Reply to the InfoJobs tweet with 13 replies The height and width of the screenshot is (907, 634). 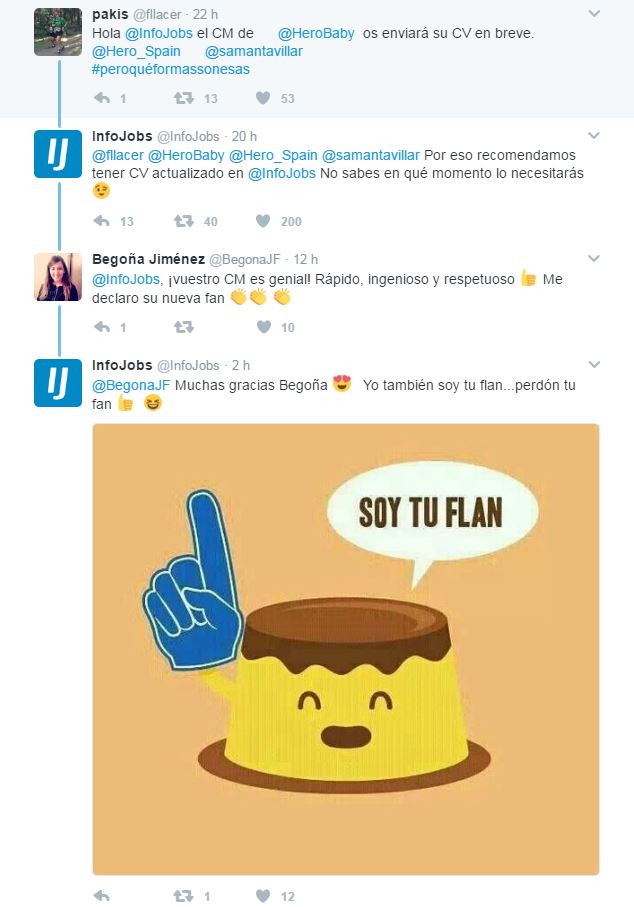[102, 221]
